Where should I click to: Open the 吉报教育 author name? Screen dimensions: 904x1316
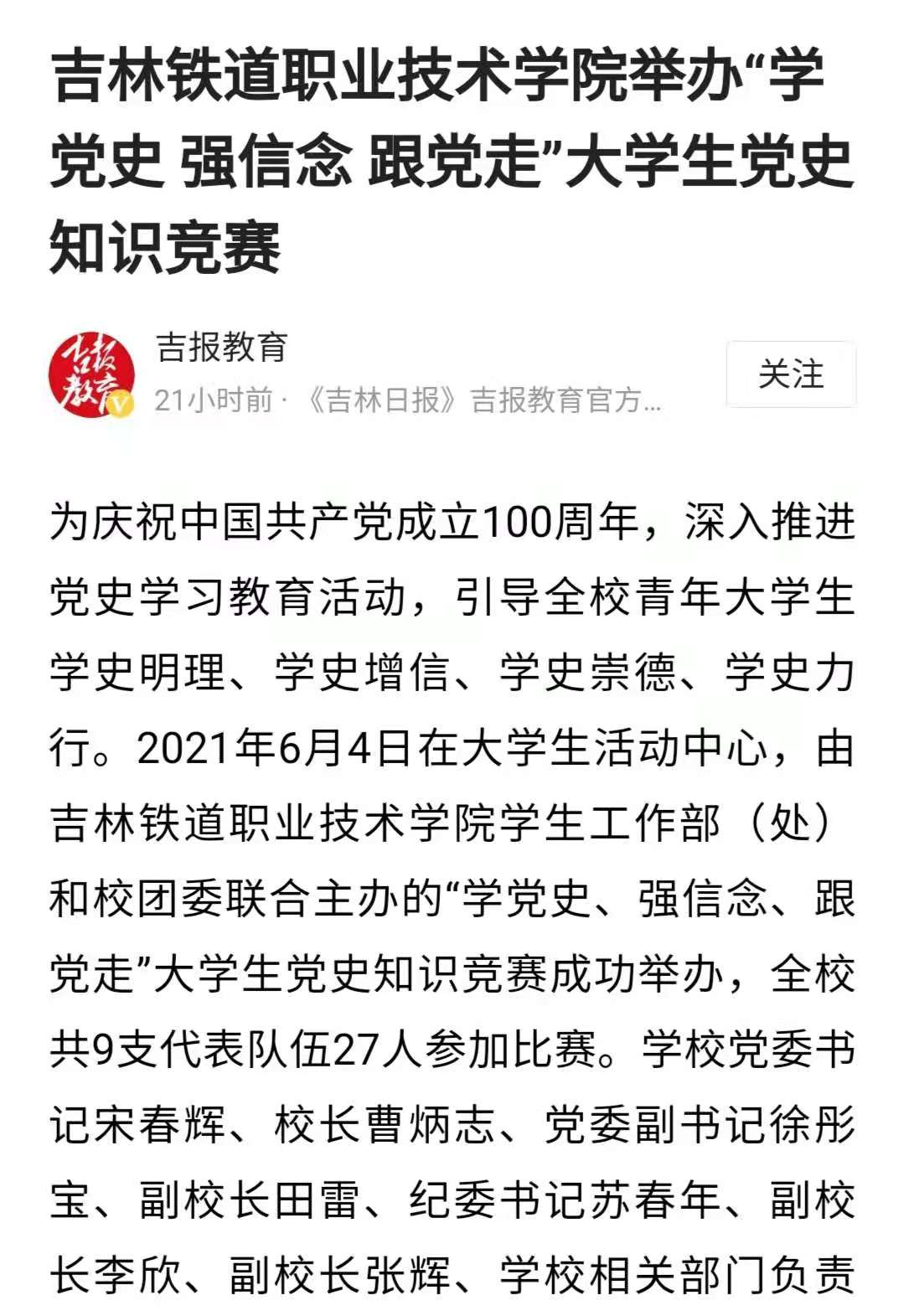[x=222, y=348]
